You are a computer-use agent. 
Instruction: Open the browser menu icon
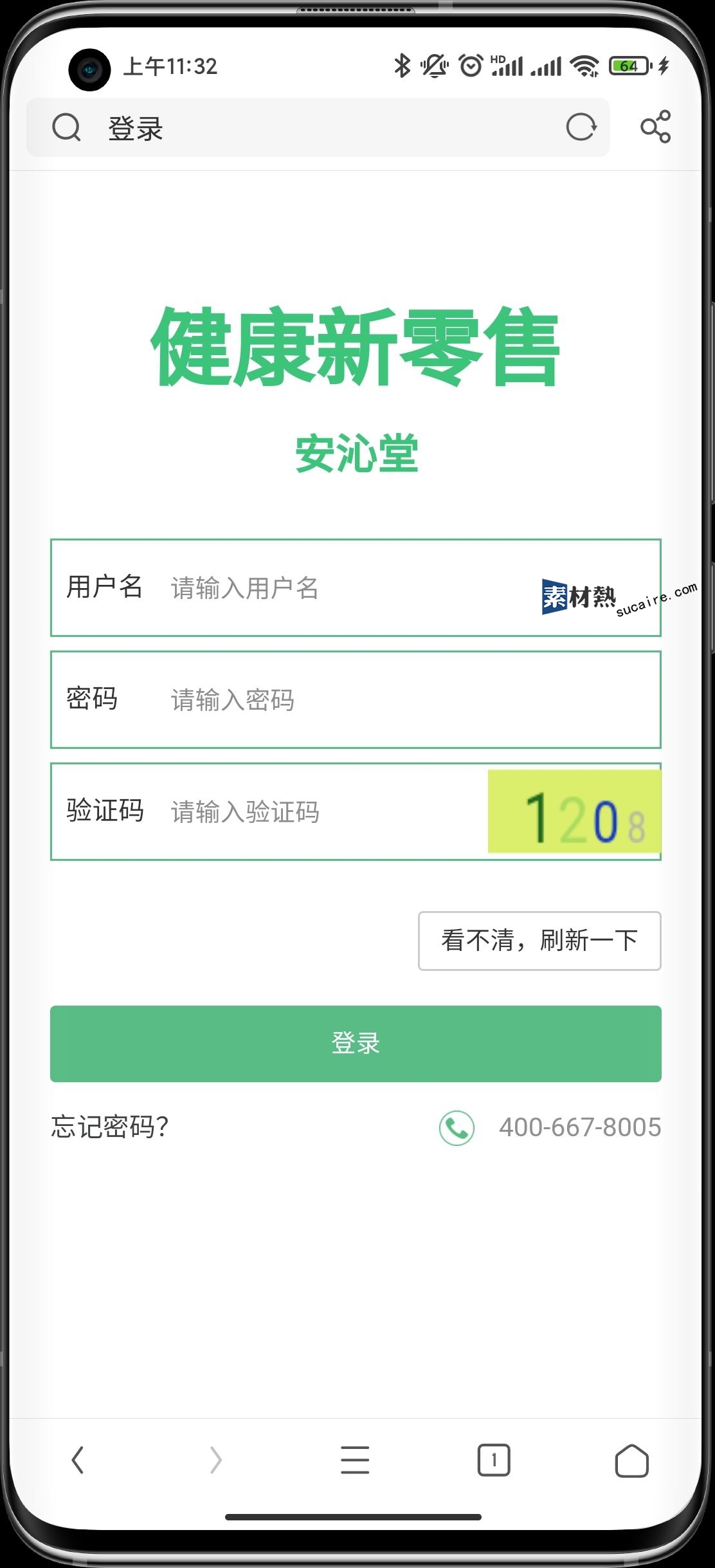[x=355, y=1460]
